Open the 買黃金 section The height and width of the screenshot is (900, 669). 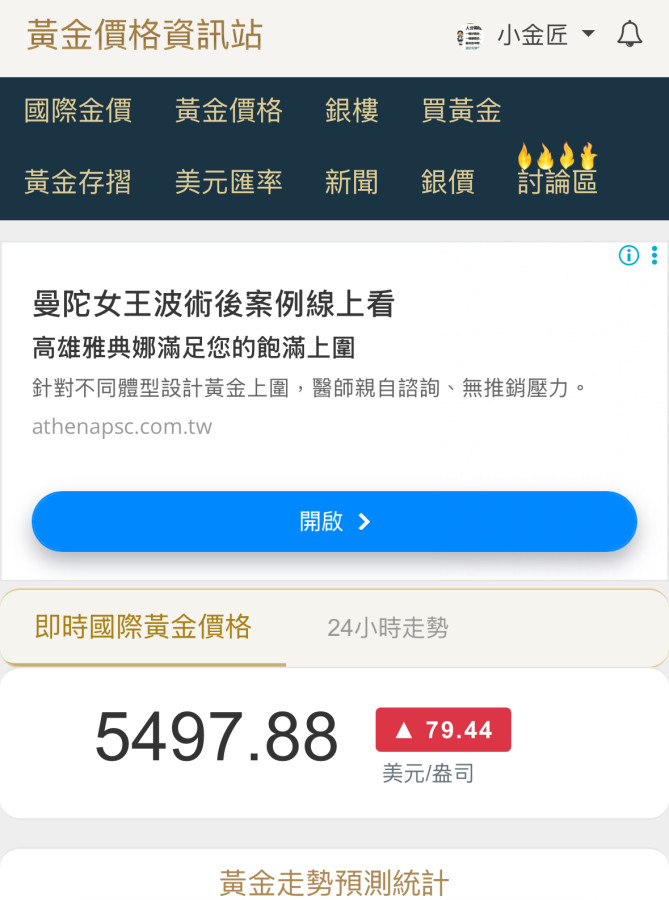click(x=461, y=110)
